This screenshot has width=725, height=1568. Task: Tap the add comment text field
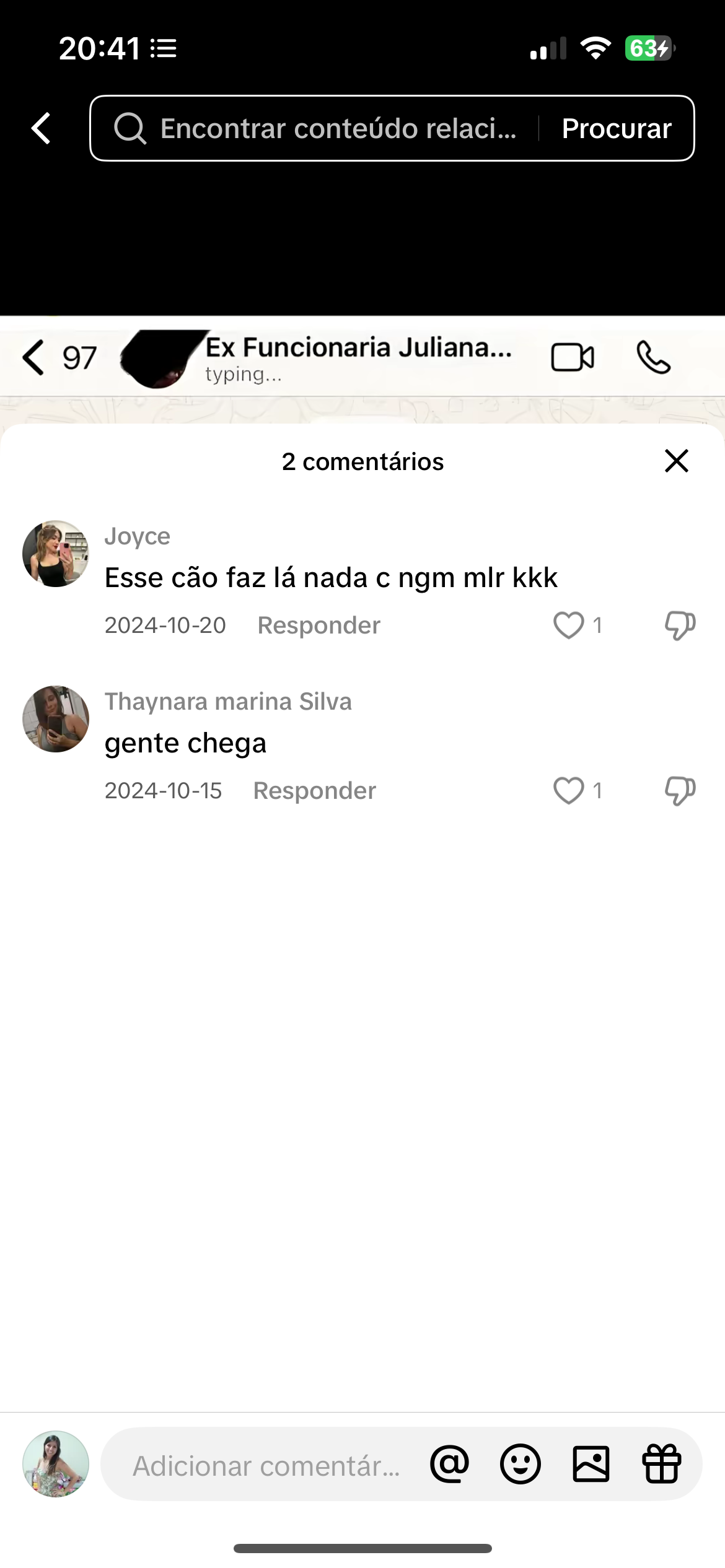click(x=266, y=1465)
